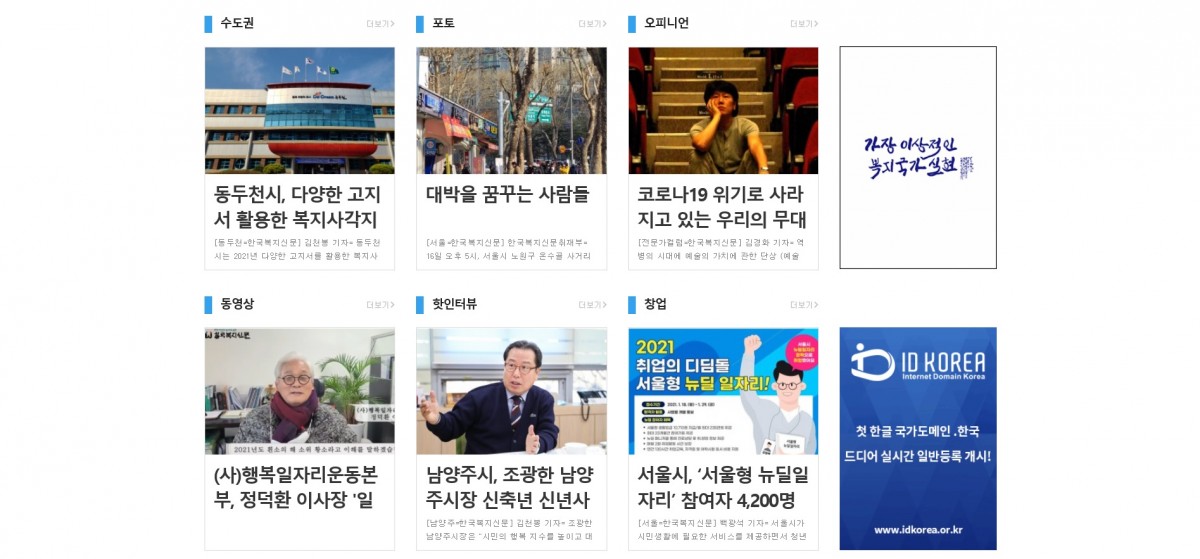Open 더보기 link for 포토 section
This screenshot has height=559, width=1200.
coord(592,24)
